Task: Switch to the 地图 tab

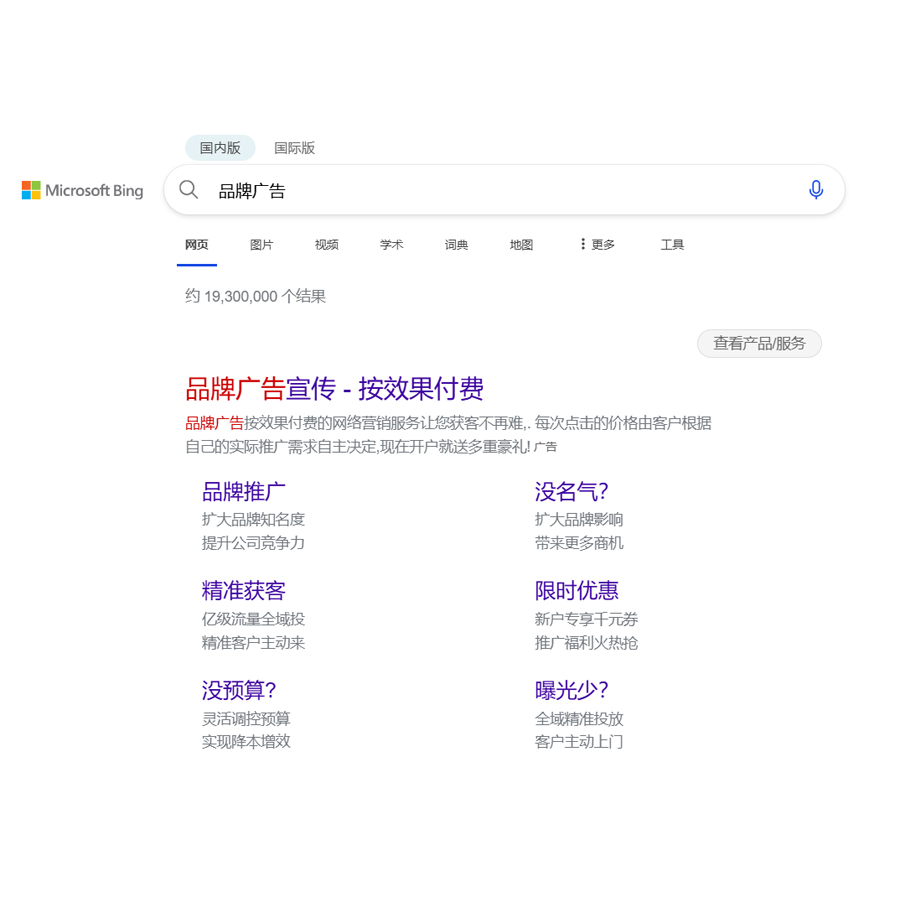Action: pyautogui.click(x=521, y=245)
